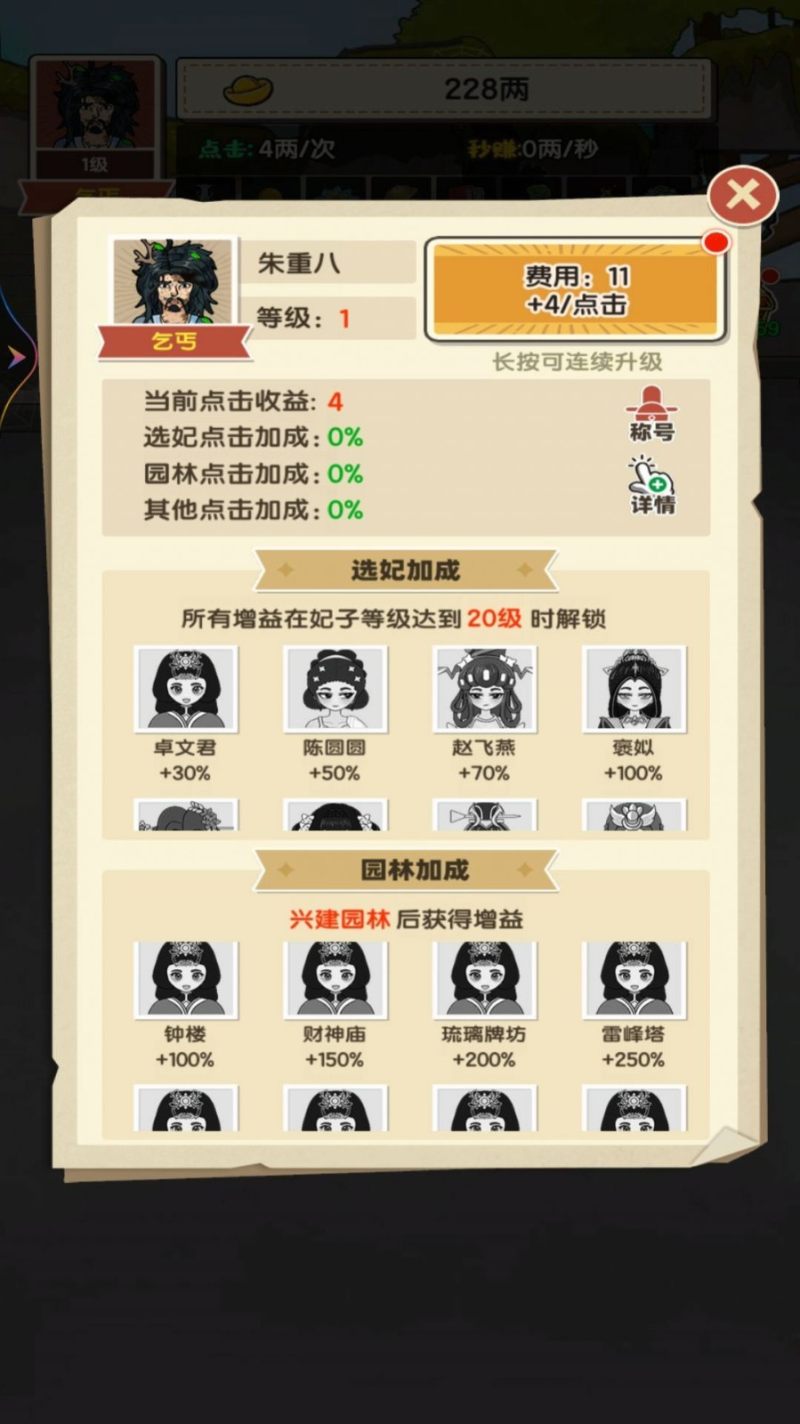Open the 雷峰塔 garden tile
This screenshot has width=800, height=1424.
pos(634,979)
